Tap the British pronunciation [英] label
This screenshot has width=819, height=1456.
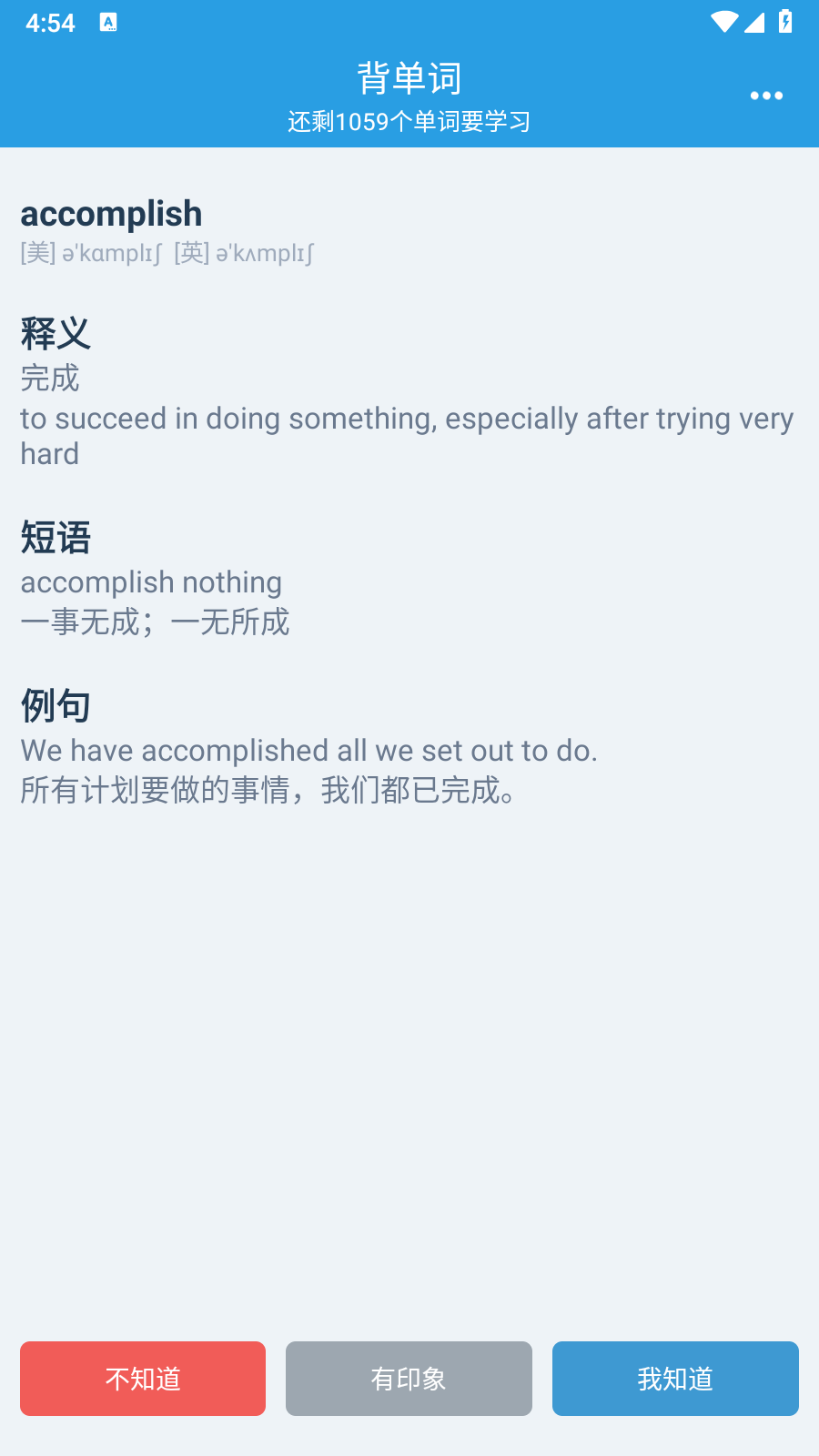coord(191,253)
